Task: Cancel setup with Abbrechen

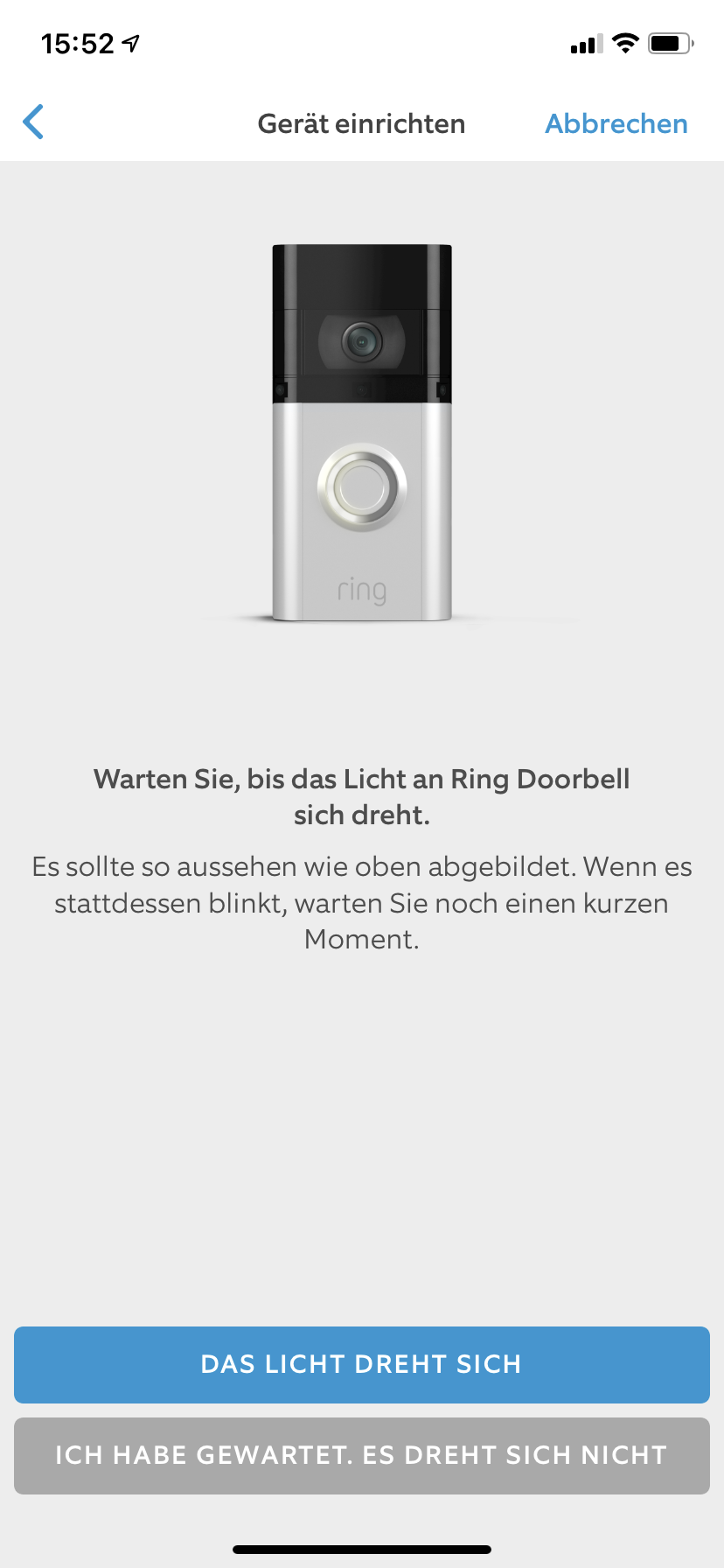Action: 616,123
